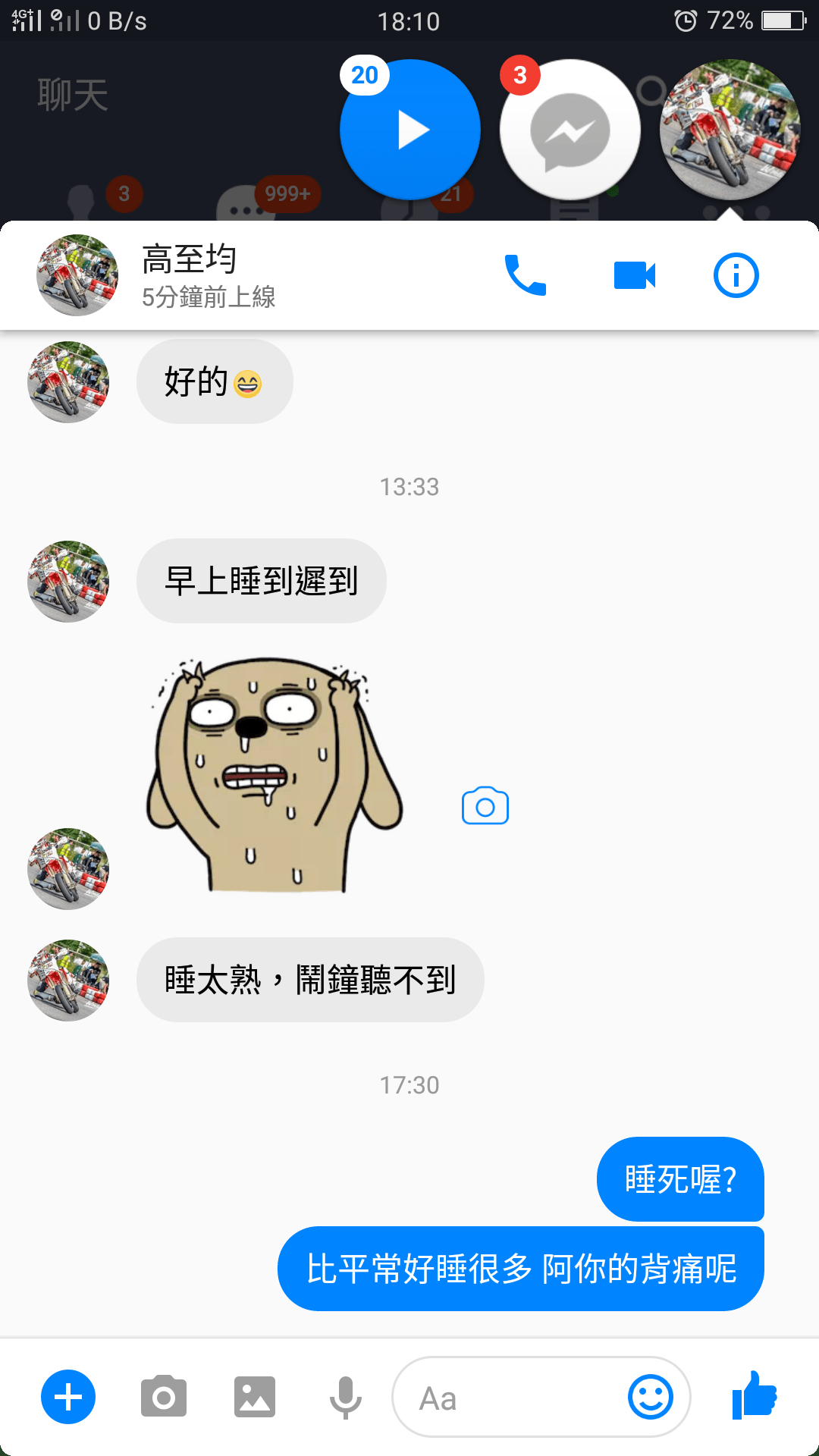
Task: Open the photo gallery picker
Action: 255,1397
